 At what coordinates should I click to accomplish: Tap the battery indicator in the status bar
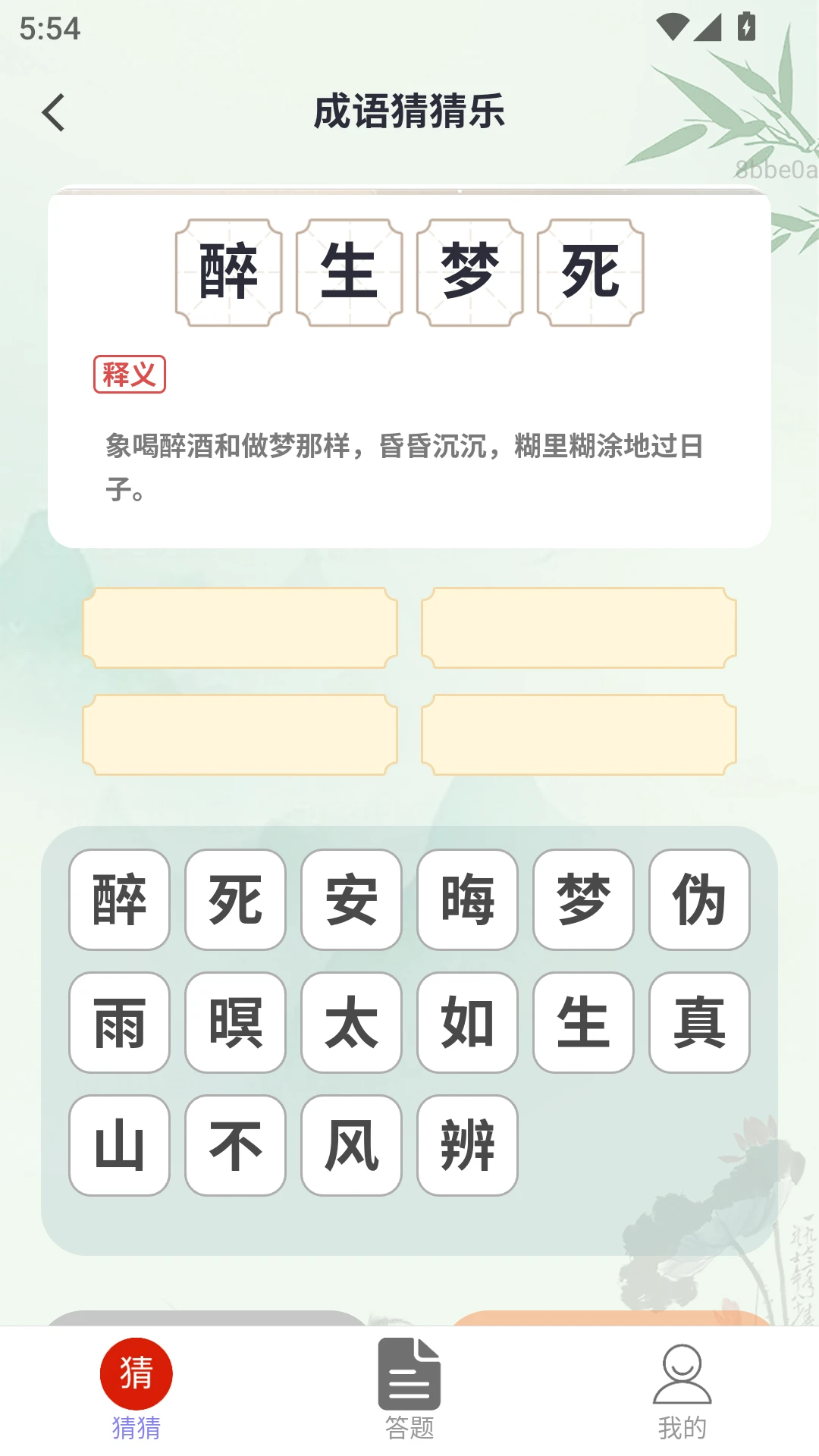pyautogui.click(x=745, y=28)
